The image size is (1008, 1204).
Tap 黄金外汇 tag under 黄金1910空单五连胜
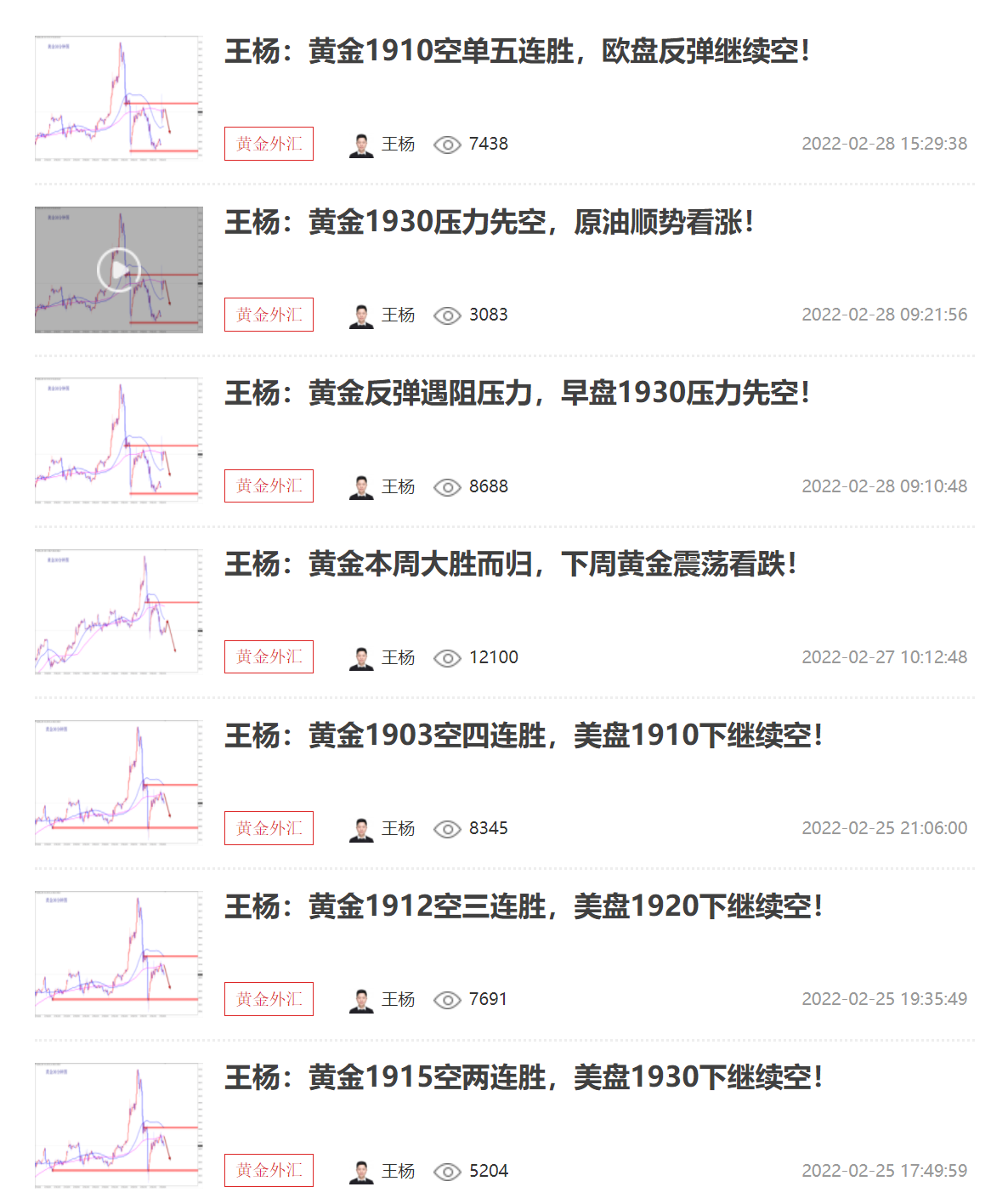pyautogui.click(x=269, y=144)
